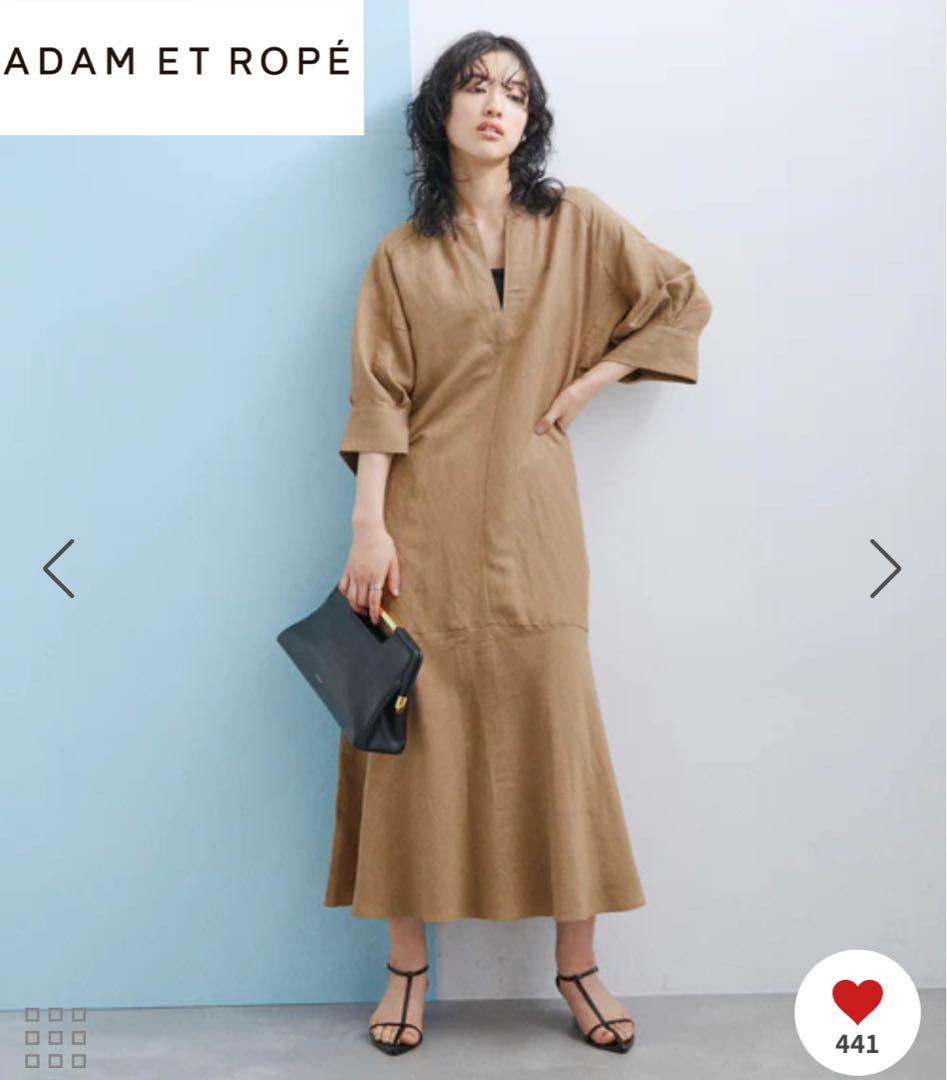Open the photo grid view icon
The height and width of the screenshot is (1080, 947).
[x=56, y=1037]
